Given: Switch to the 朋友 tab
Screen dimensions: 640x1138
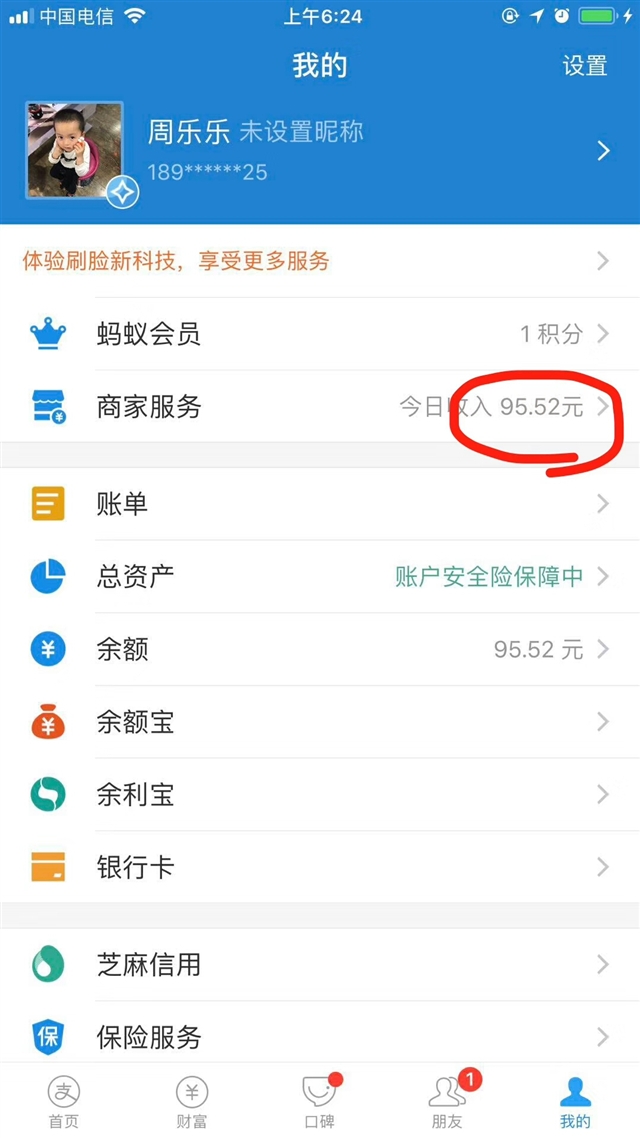Looking at the screenshot, I should [448, 1102].
